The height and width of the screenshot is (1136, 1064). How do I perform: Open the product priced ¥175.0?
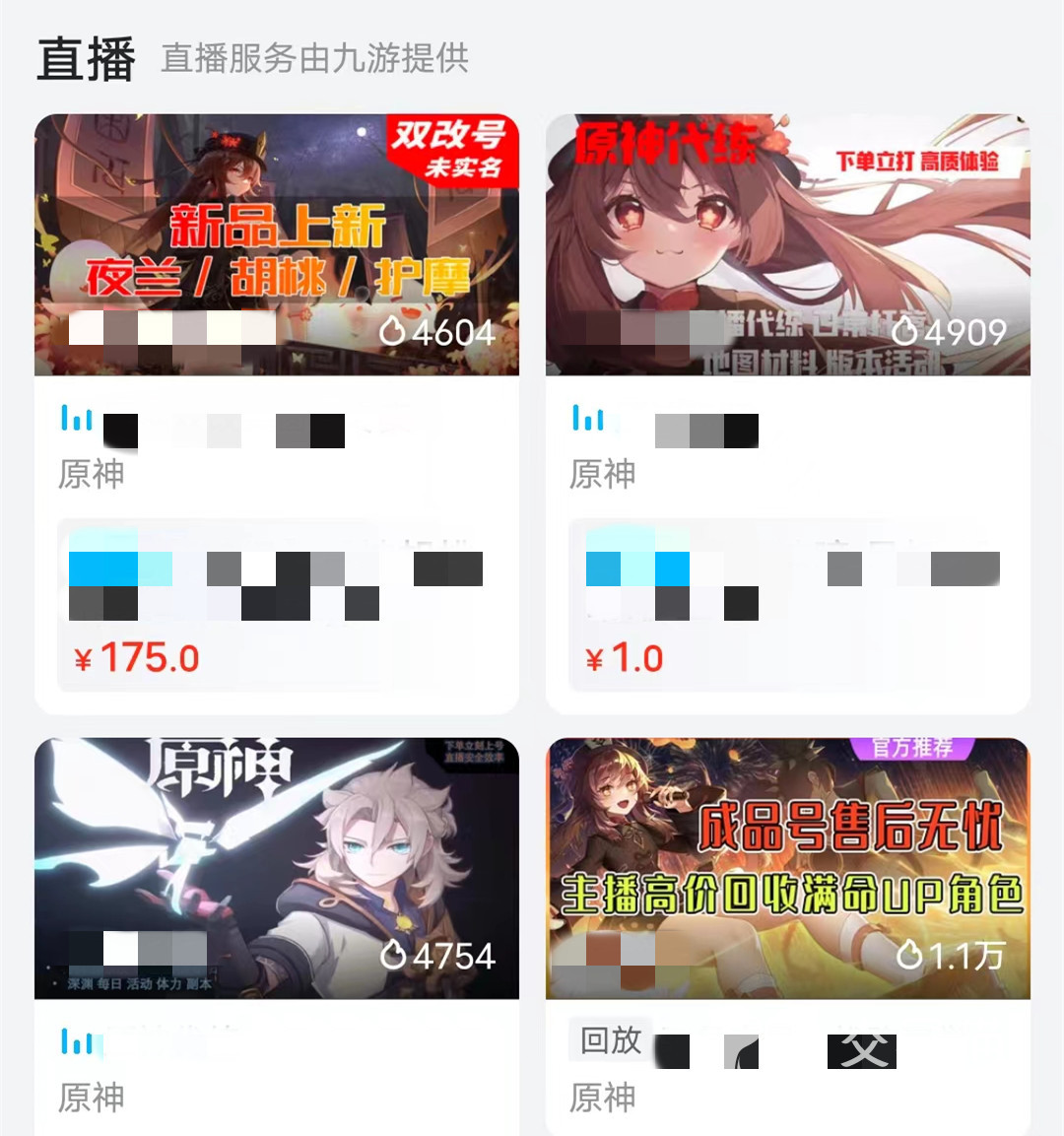coord(276,605)
